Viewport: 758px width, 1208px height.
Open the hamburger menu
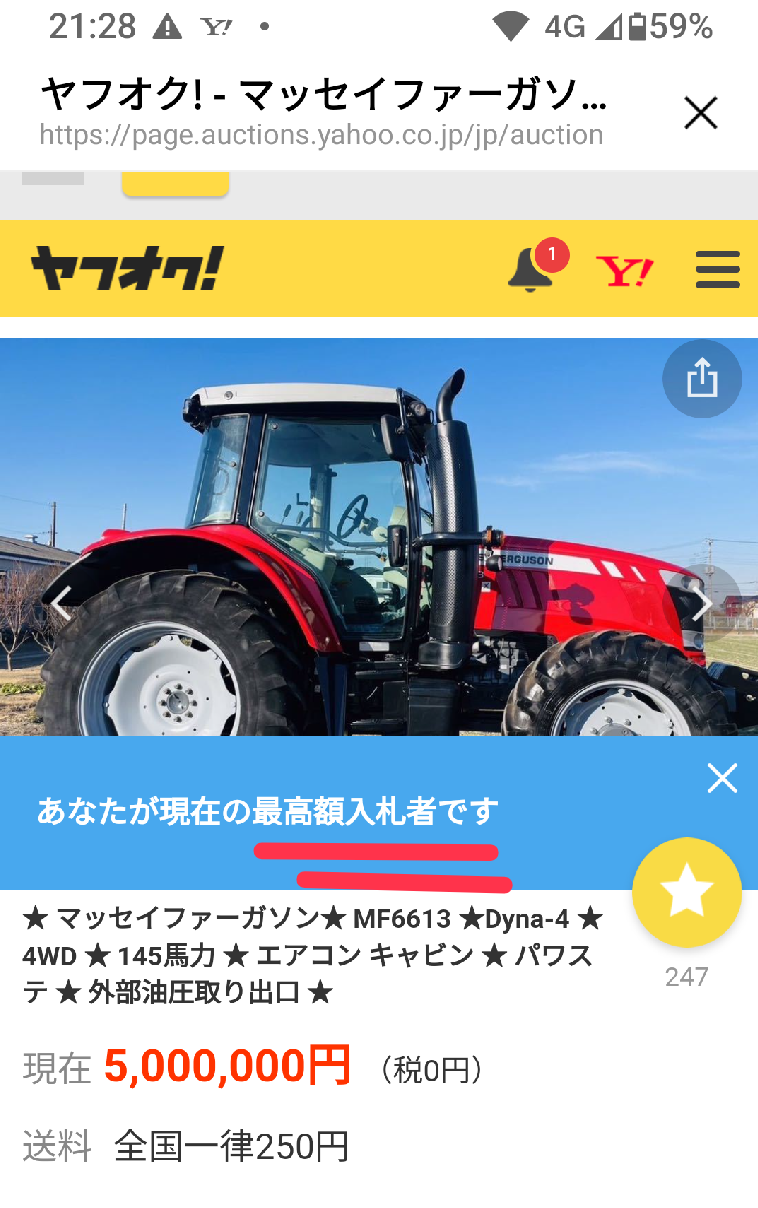[717, 270]
